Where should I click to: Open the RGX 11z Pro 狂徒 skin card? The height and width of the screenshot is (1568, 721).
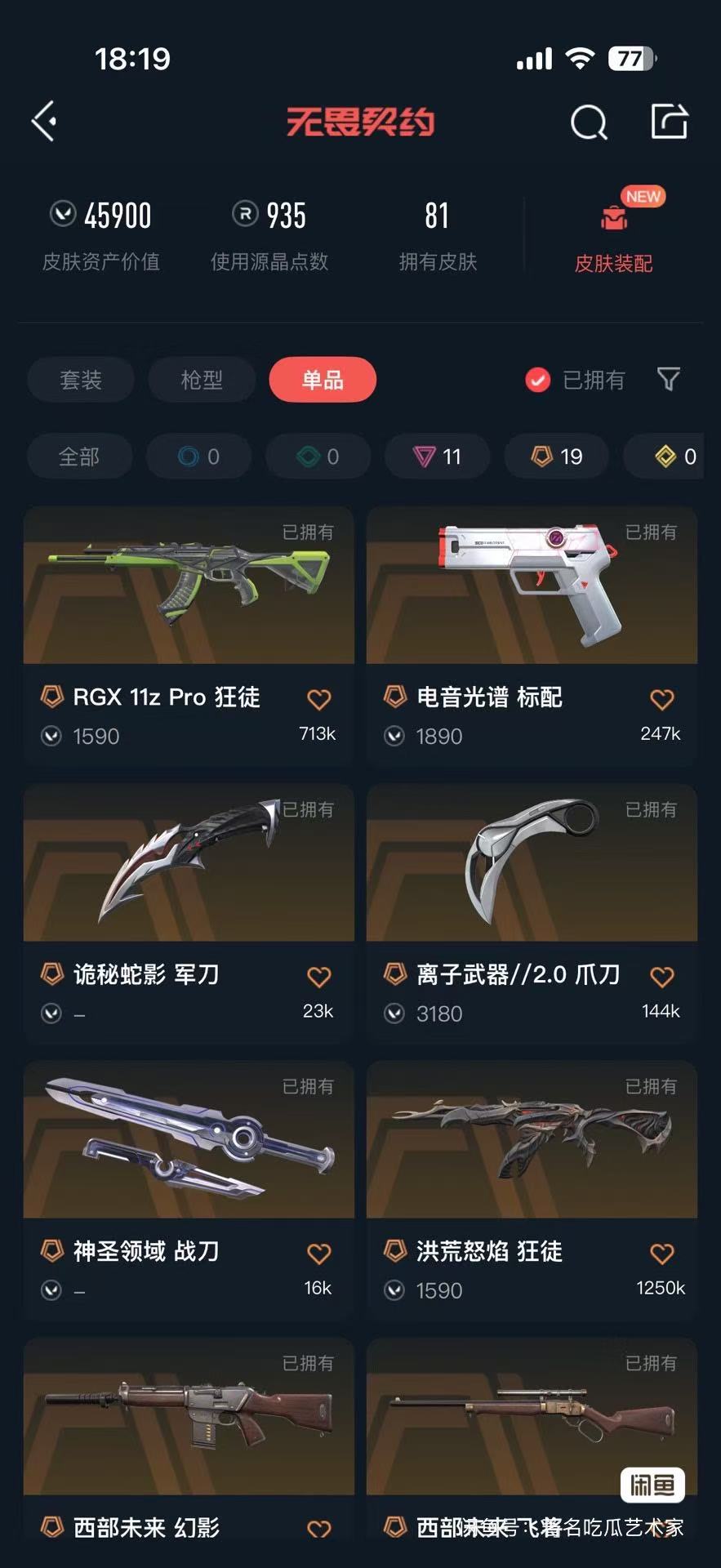tap(189, 635)
